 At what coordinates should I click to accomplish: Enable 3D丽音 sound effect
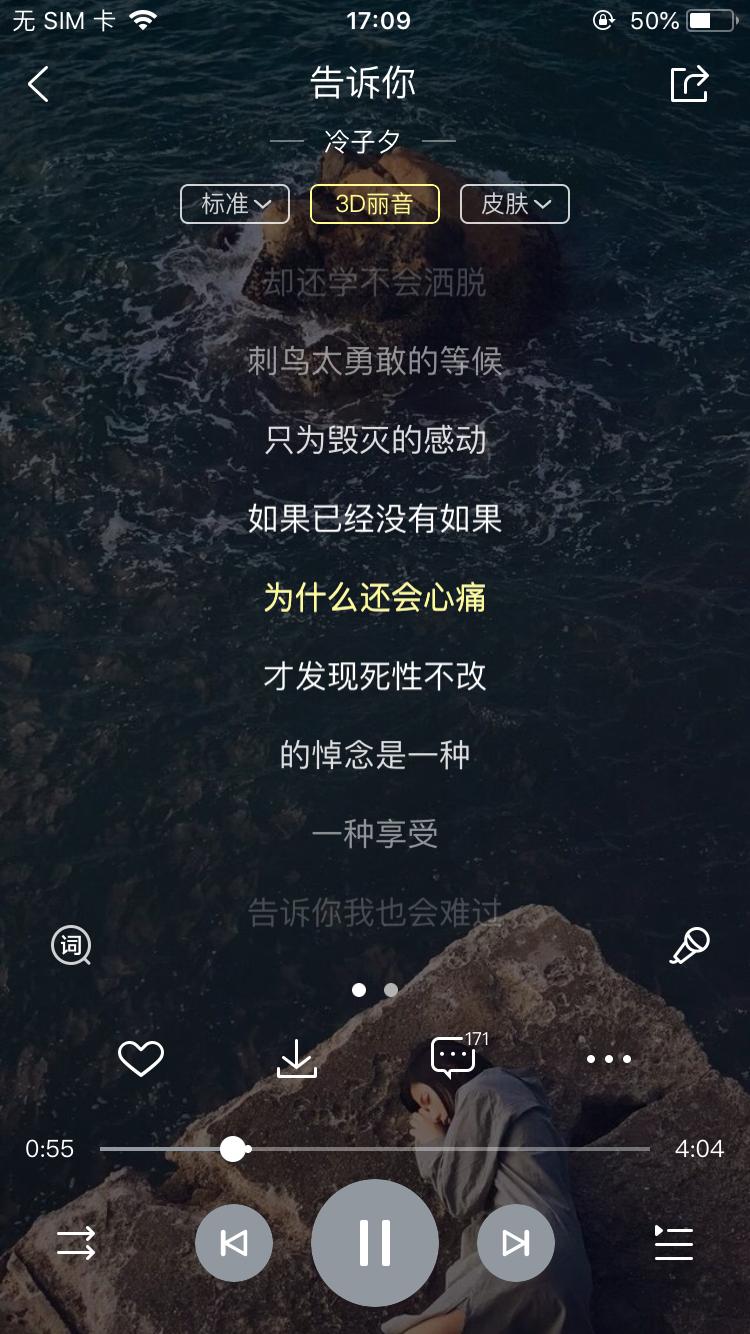pyautogui.click(x=374, y=204)
